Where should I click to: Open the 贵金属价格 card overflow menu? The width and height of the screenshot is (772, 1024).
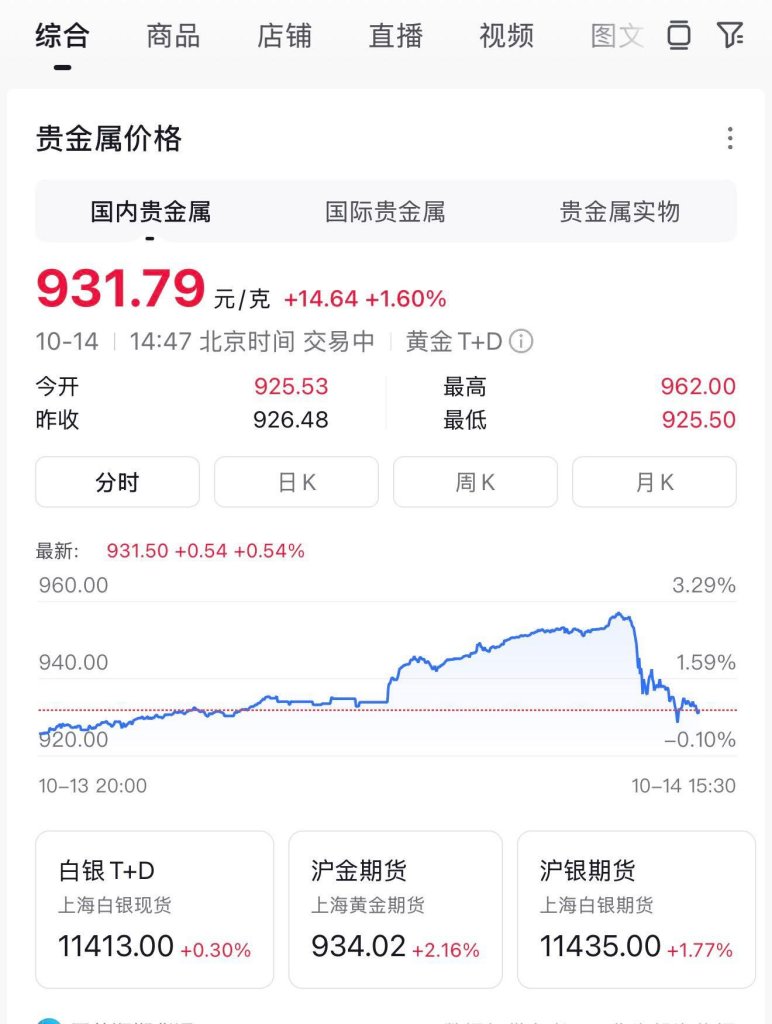[731, 138]
